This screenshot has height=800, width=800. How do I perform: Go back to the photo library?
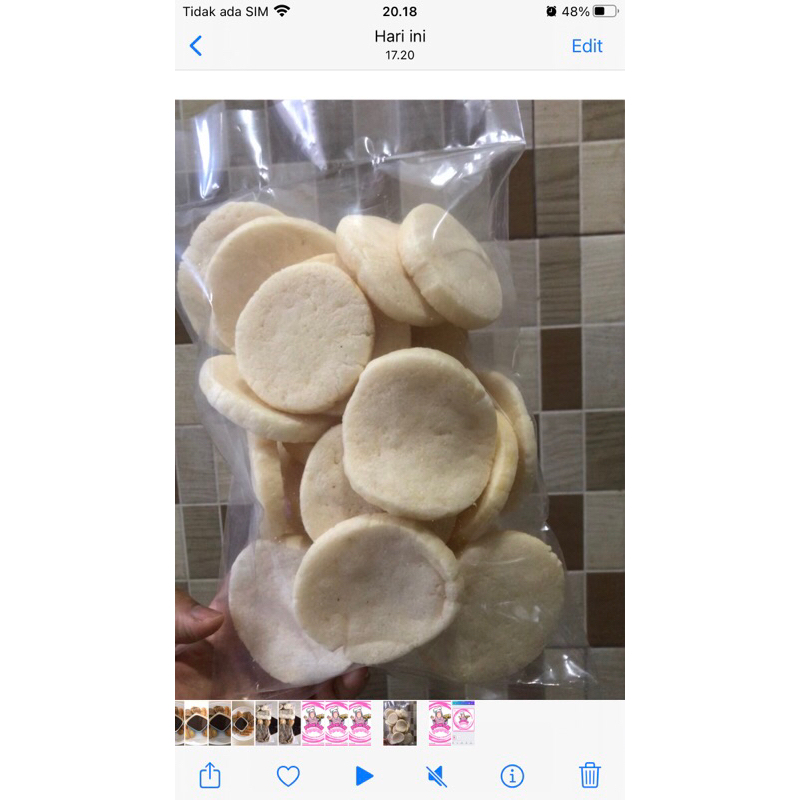coord(196,46)
